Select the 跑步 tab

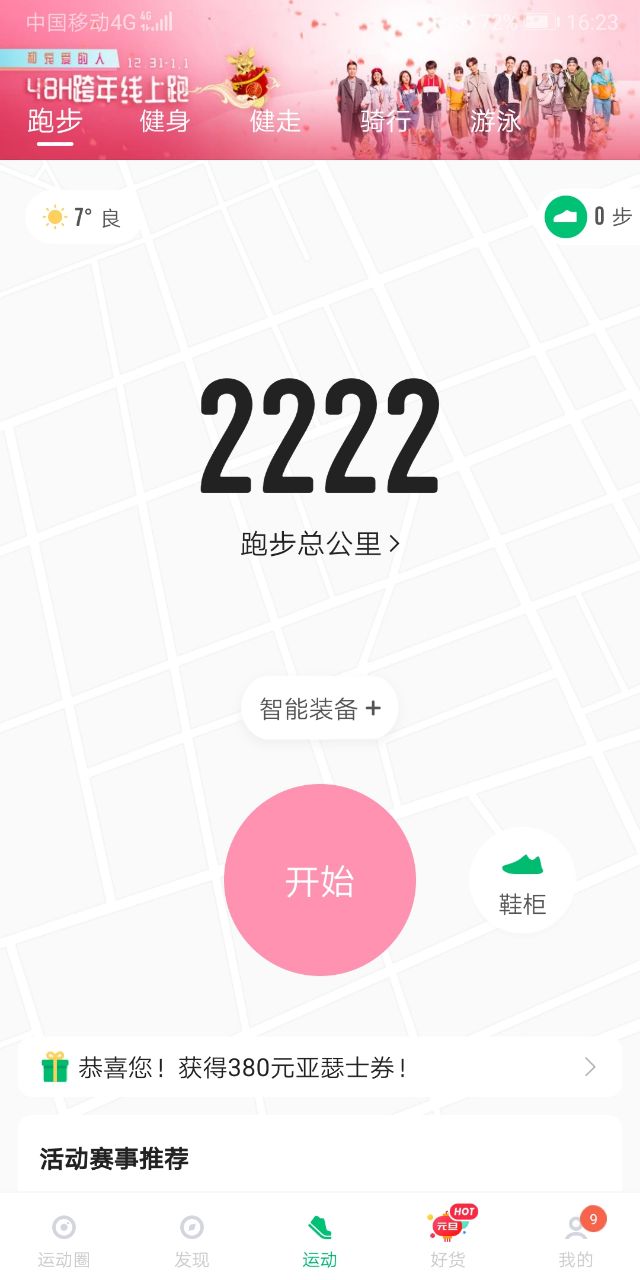tap(55, 122)
